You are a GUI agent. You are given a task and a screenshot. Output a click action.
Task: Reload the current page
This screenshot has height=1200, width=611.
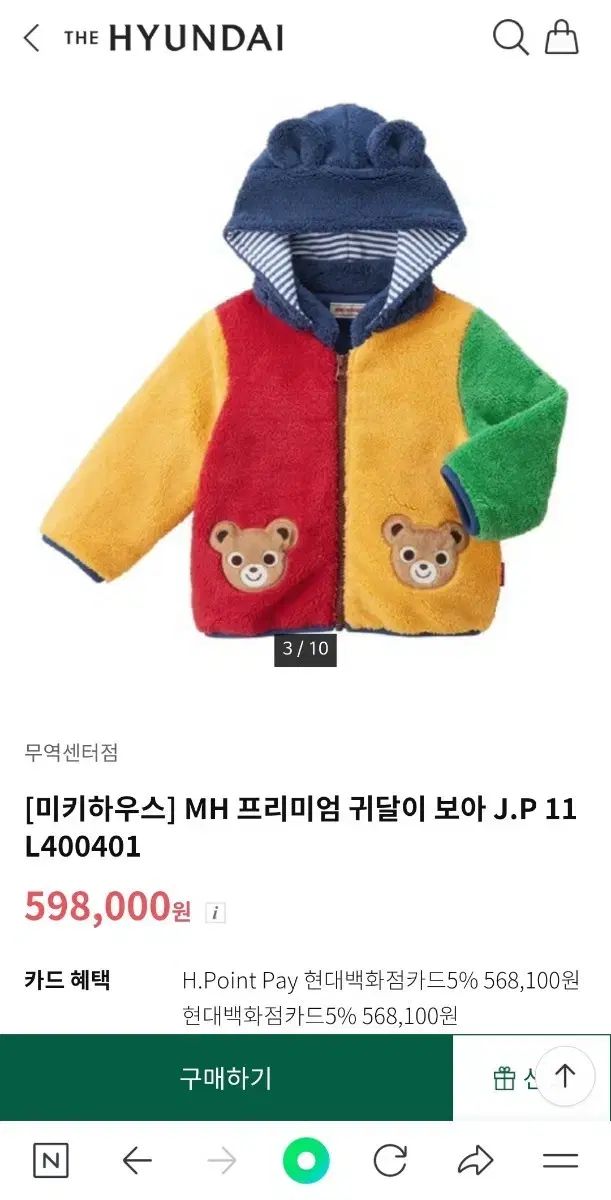(390, 1161)
